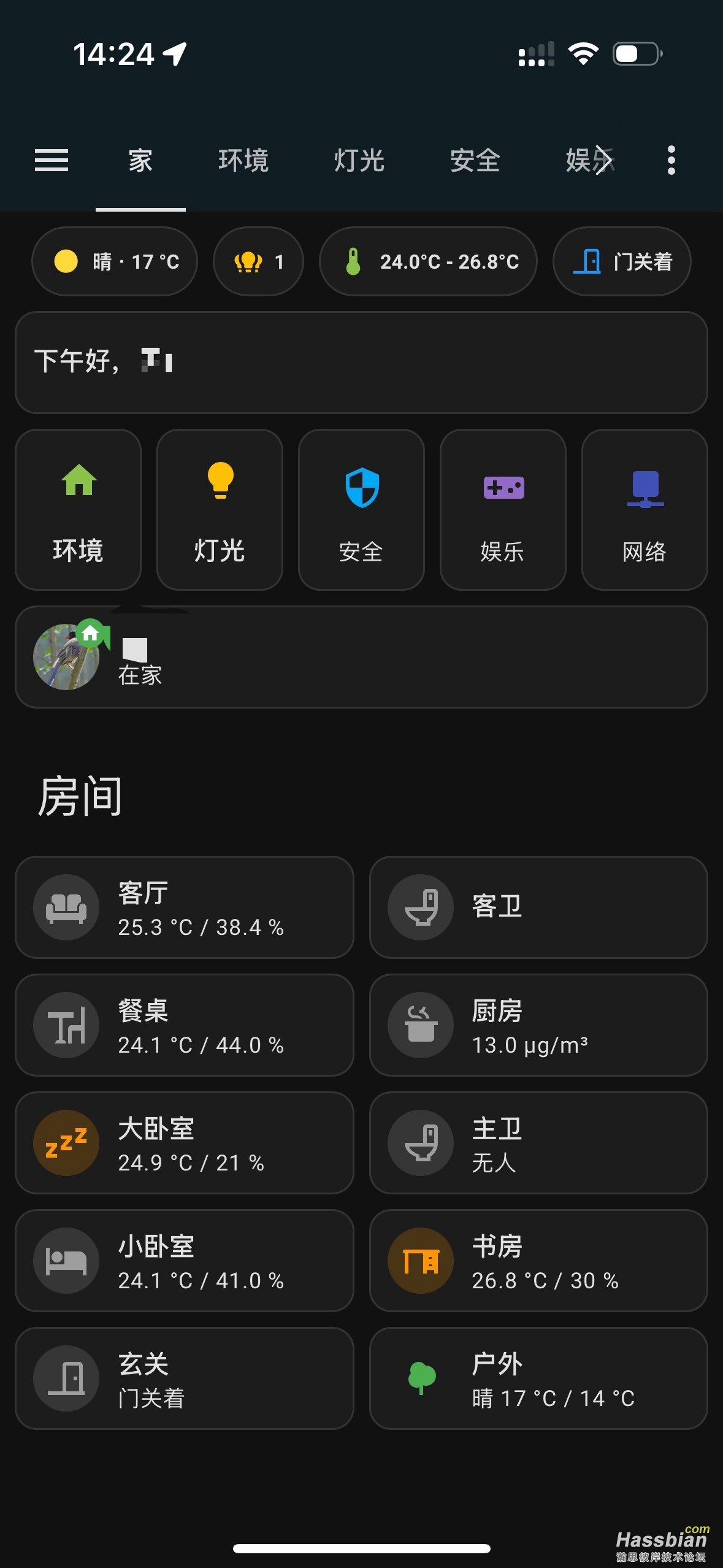
Task: Open the three-dot overflow menu
Action: (671, 161)
